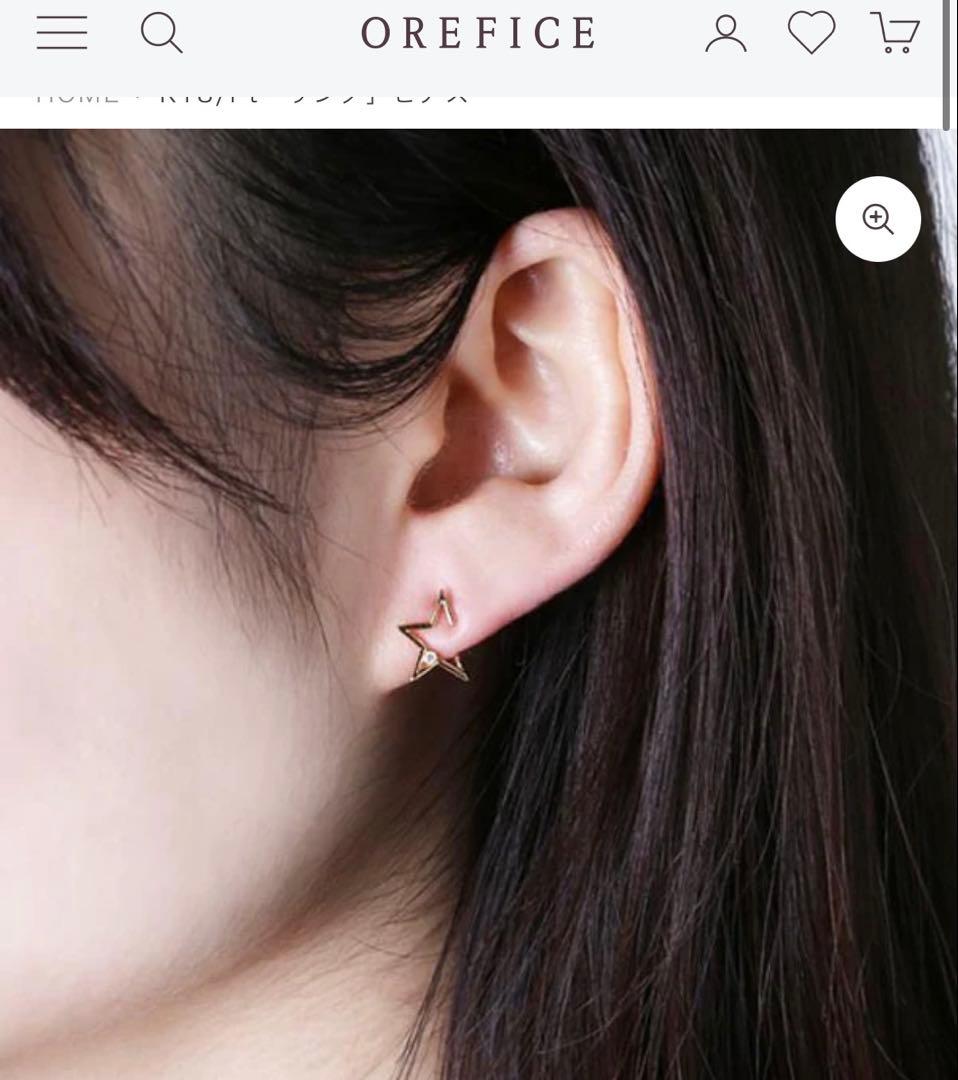Zoom into the product image
This screenshot has height=1080, width=958.
[878, 219]
